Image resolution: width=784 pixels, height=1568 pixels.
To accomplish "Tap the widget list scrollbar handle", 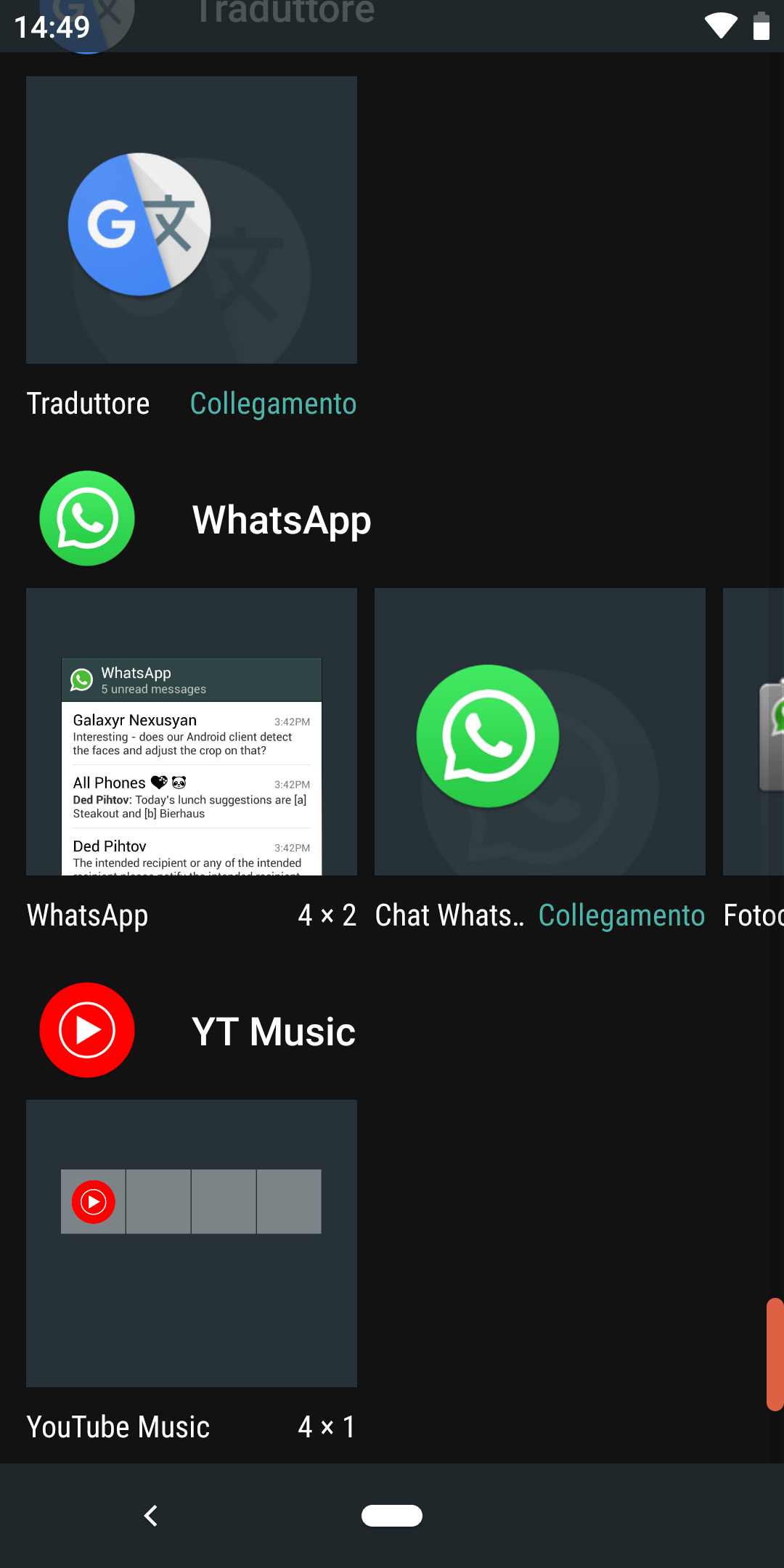I will pos(775,1355).
